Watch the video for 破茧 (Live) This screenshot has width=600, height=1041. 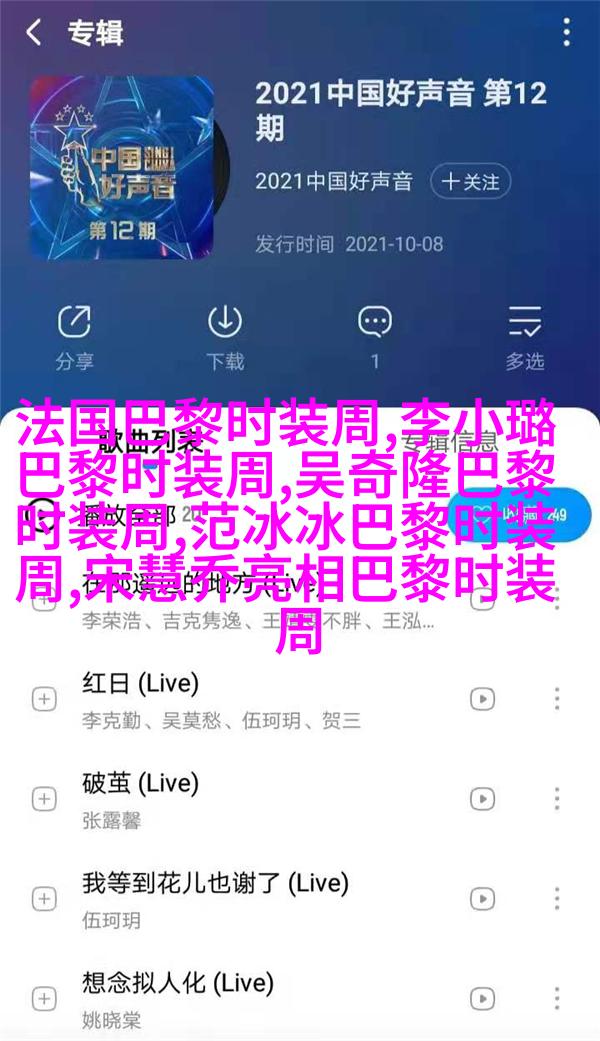coord(483,799)
